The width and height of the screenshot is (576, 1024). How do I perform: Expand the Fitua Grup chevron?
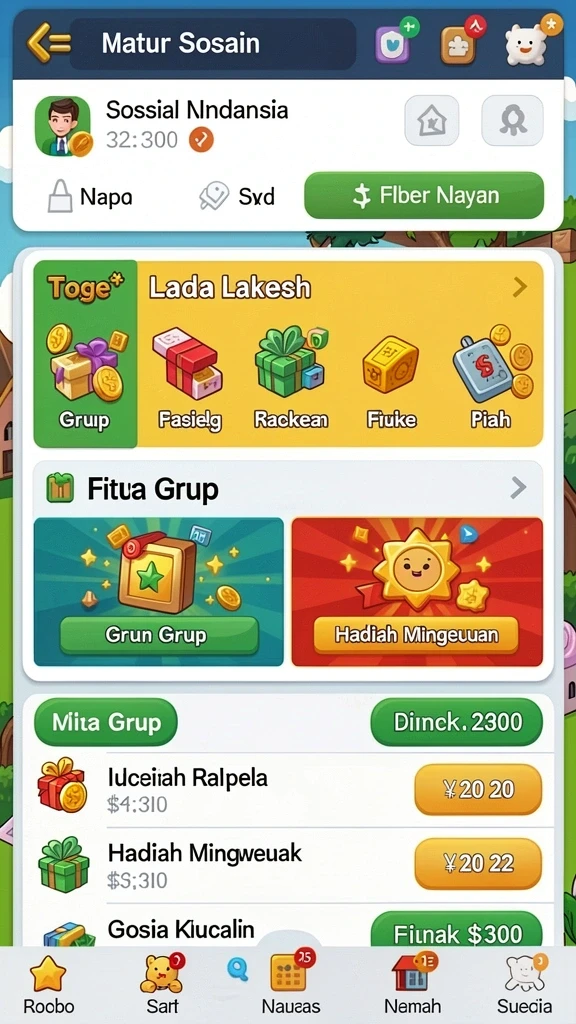(x=519, y=487)
